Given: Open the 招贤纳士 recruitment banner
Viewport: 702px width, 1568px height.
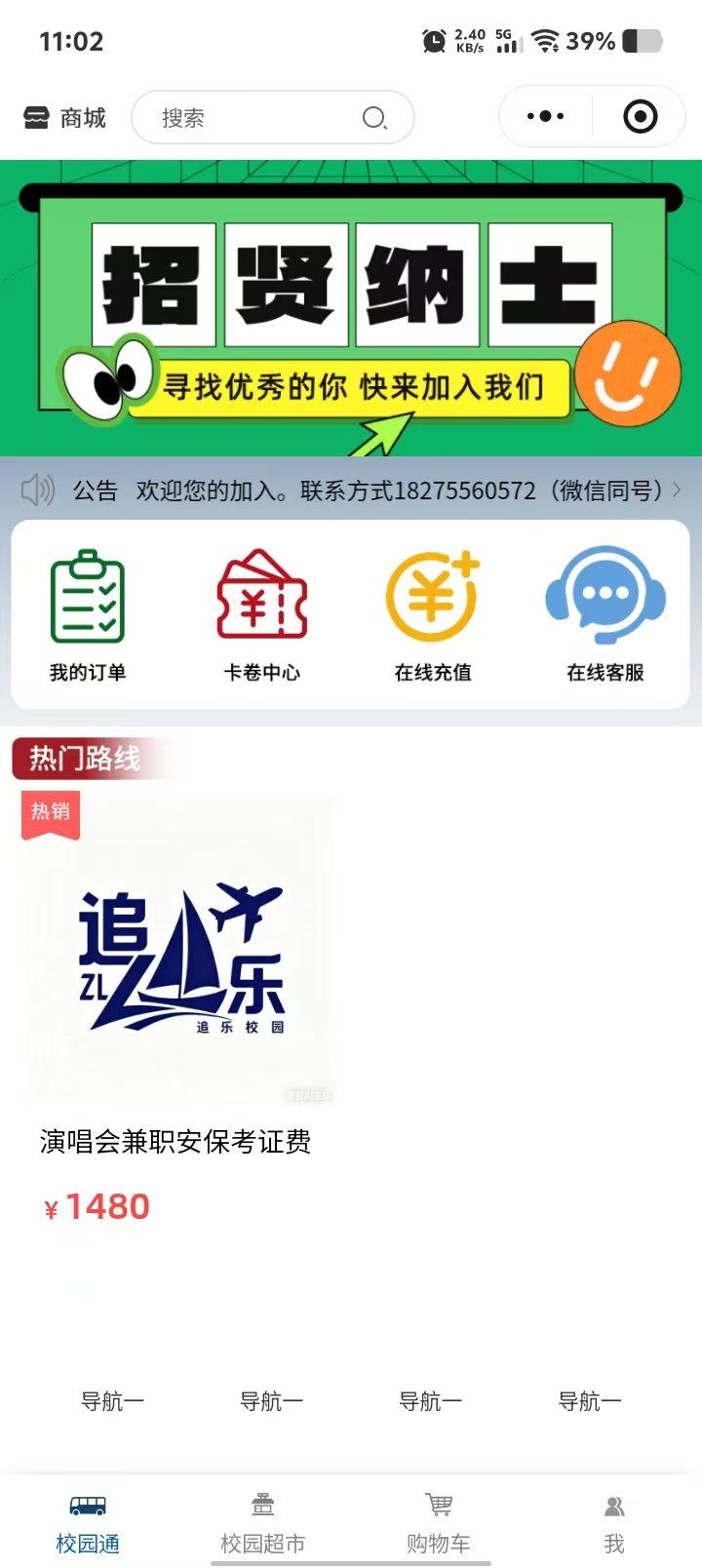Looking at the screenshot, I should tap(351, 308).
